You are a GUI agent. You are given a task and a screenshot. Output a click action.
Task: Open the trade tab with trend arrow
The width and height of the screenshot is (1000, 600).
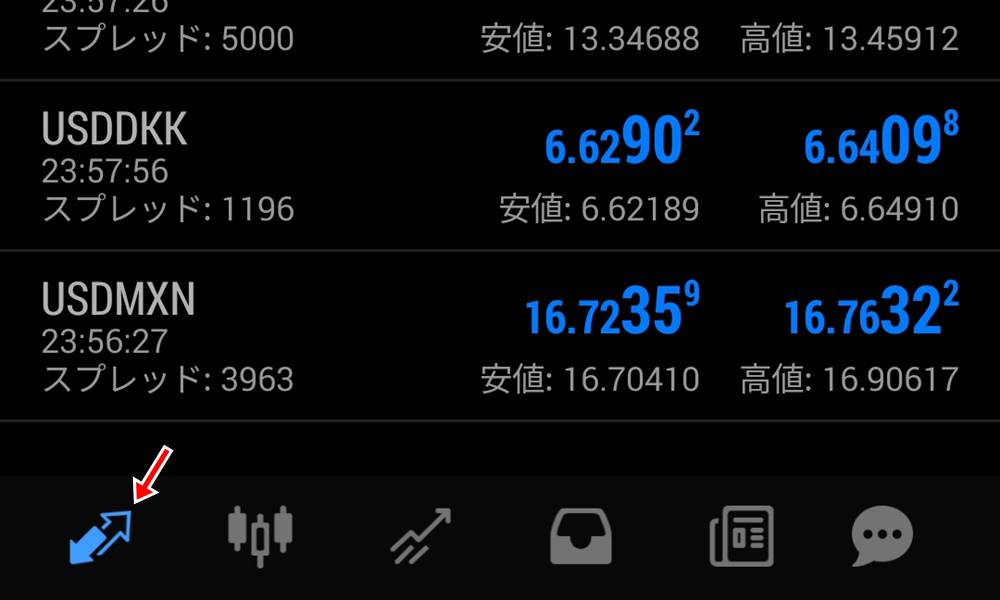coord(420,537)
